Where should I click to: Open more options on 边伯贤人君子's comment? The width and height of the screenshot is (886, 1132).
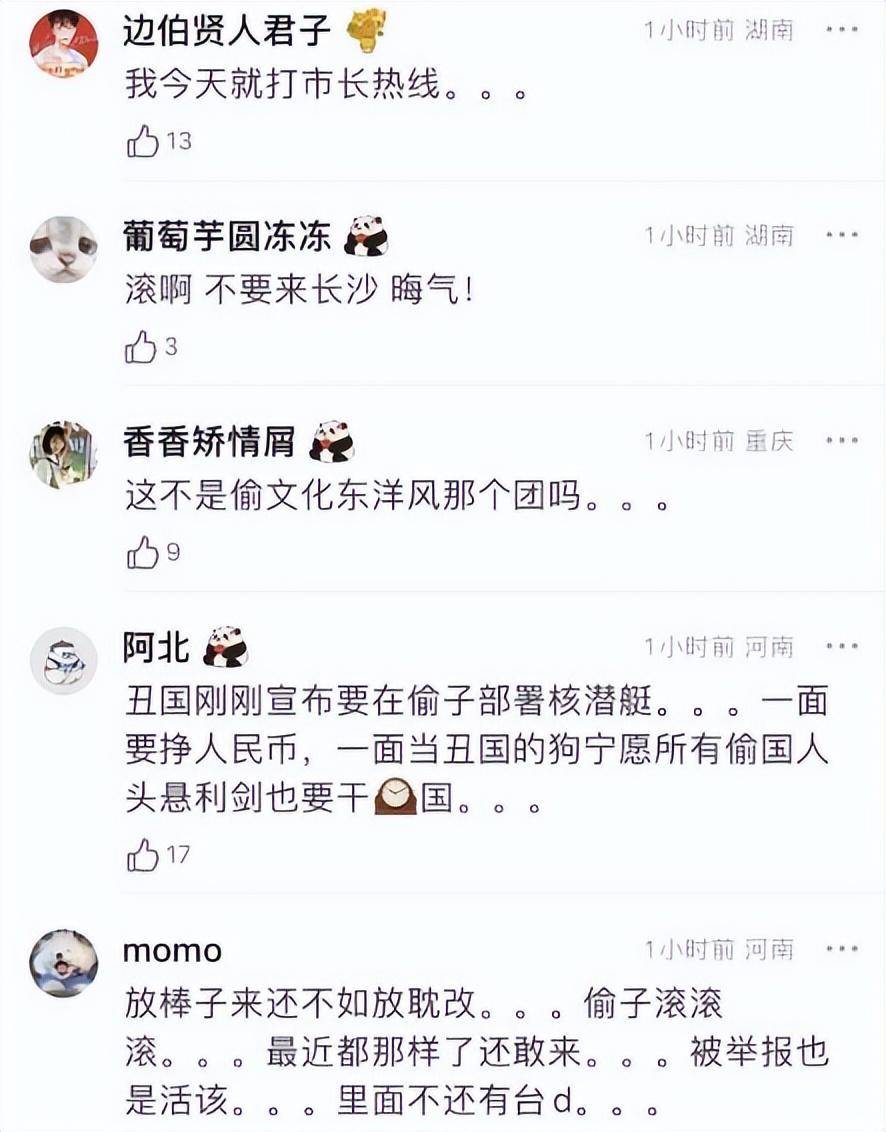[842, 30]
